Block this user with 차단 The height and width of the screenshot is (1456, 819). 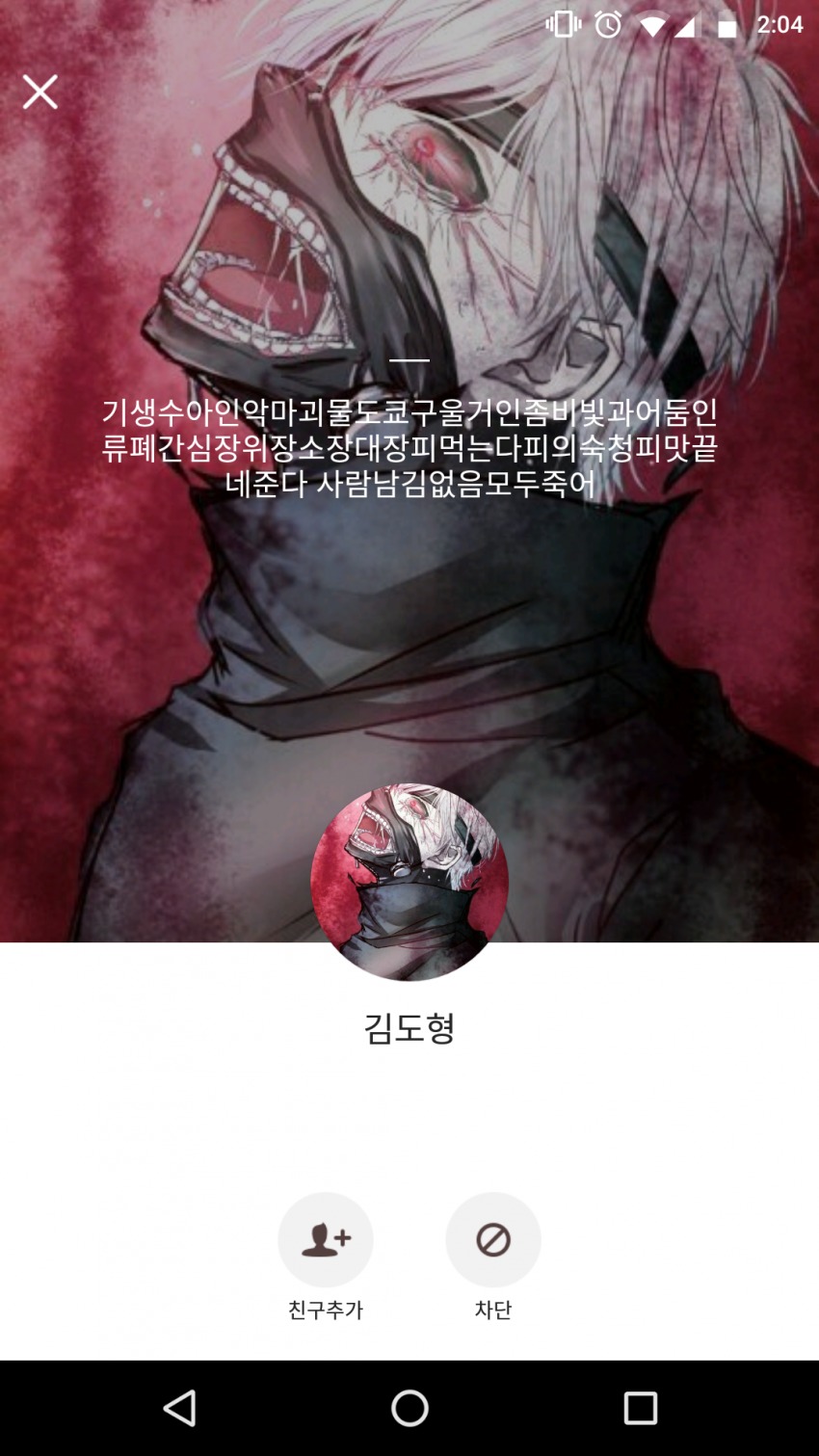pyautogui.click(x=492, y=1240)
